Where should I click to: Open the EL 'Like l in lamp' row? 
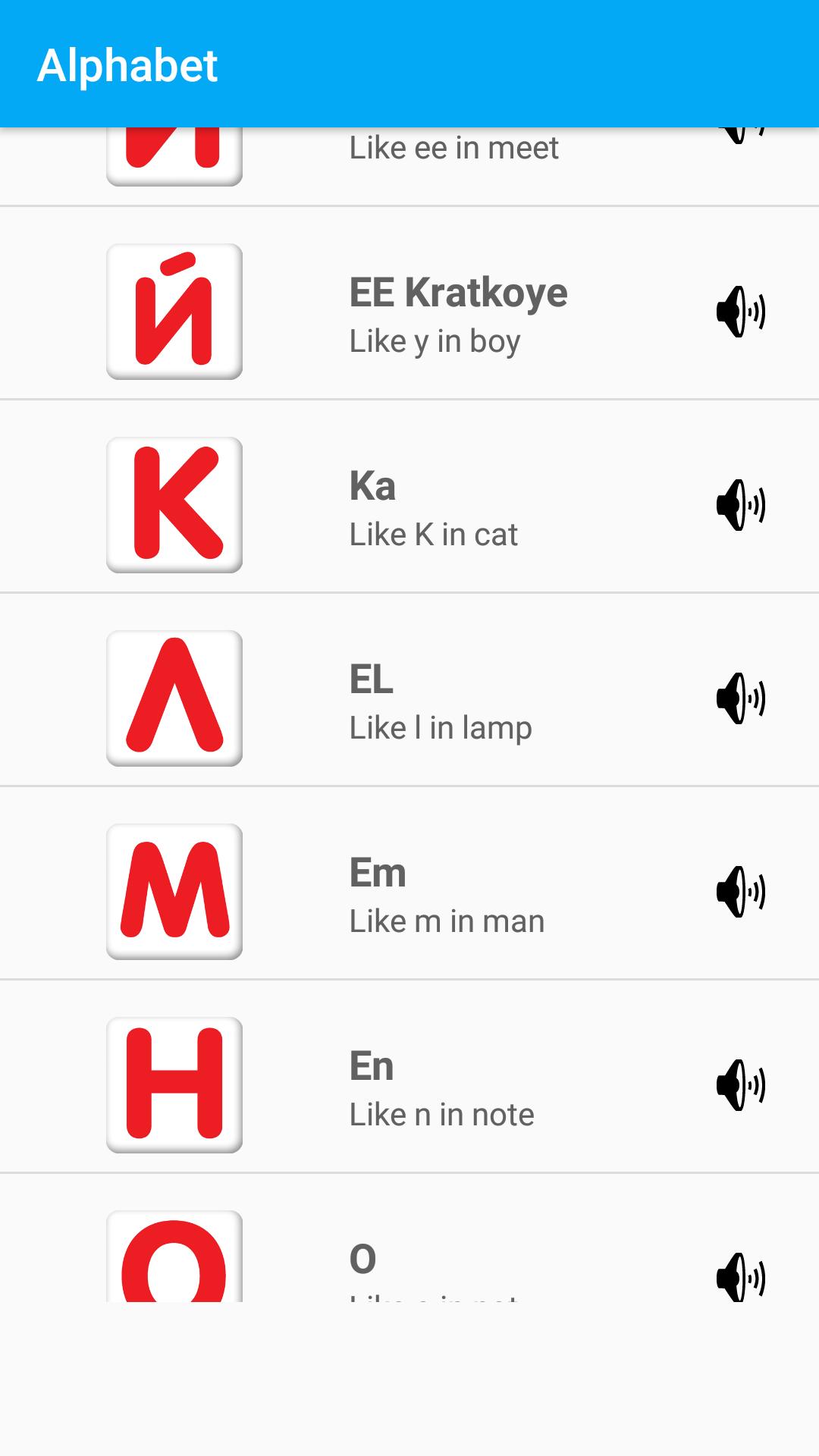[440, 700]
